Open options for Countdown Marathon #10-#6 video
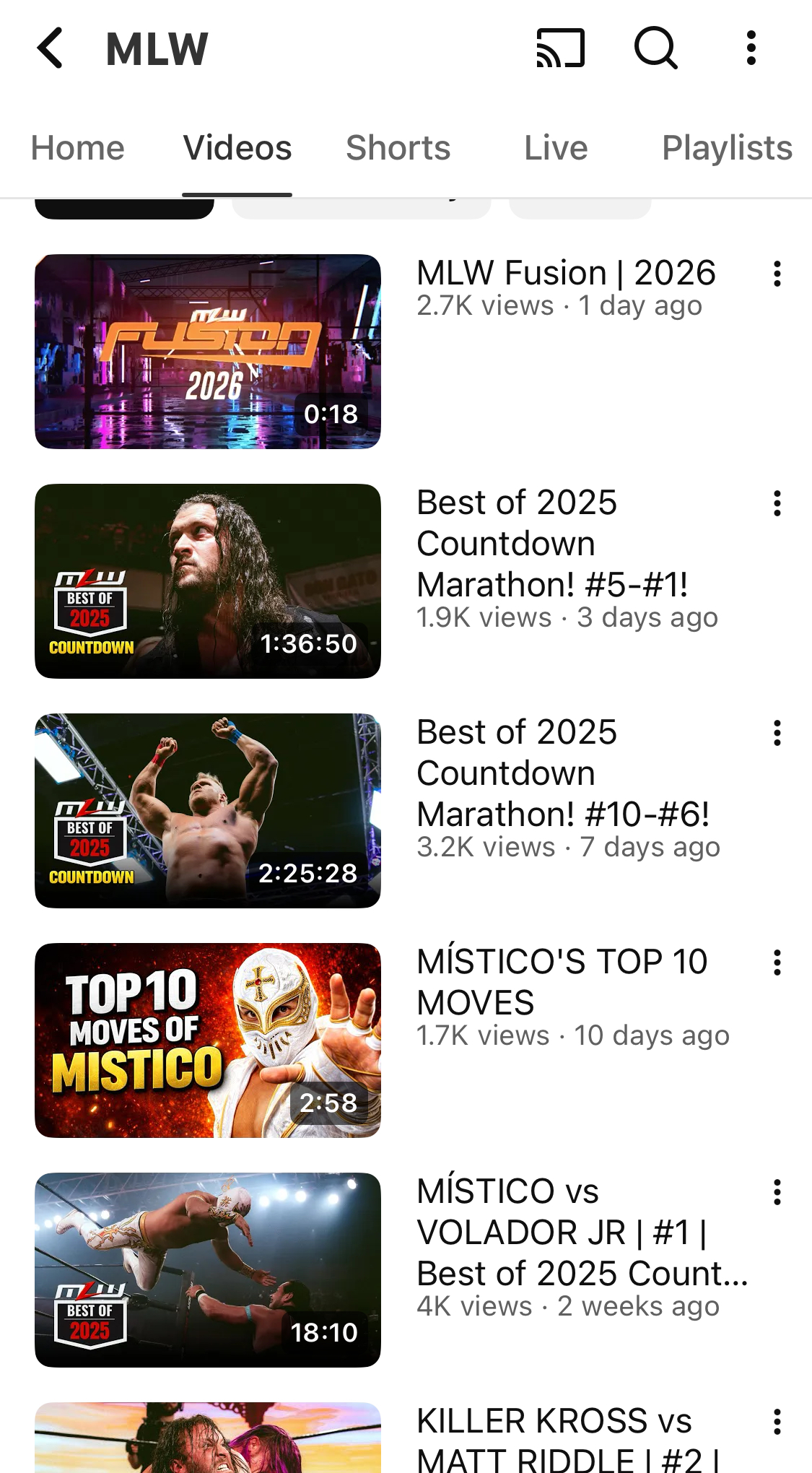 777,733
